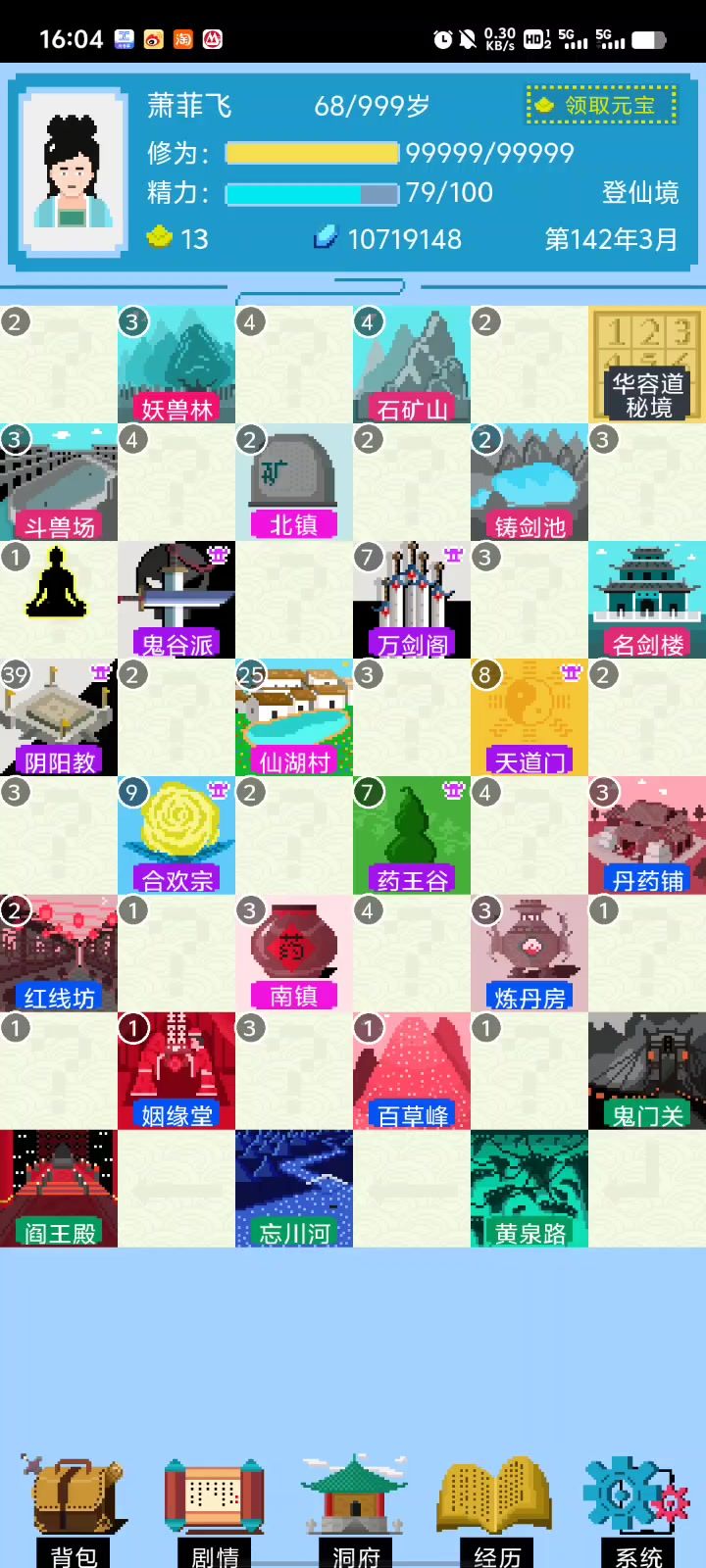
Task: Enter 铸剑池
Action: click(529, 482)
